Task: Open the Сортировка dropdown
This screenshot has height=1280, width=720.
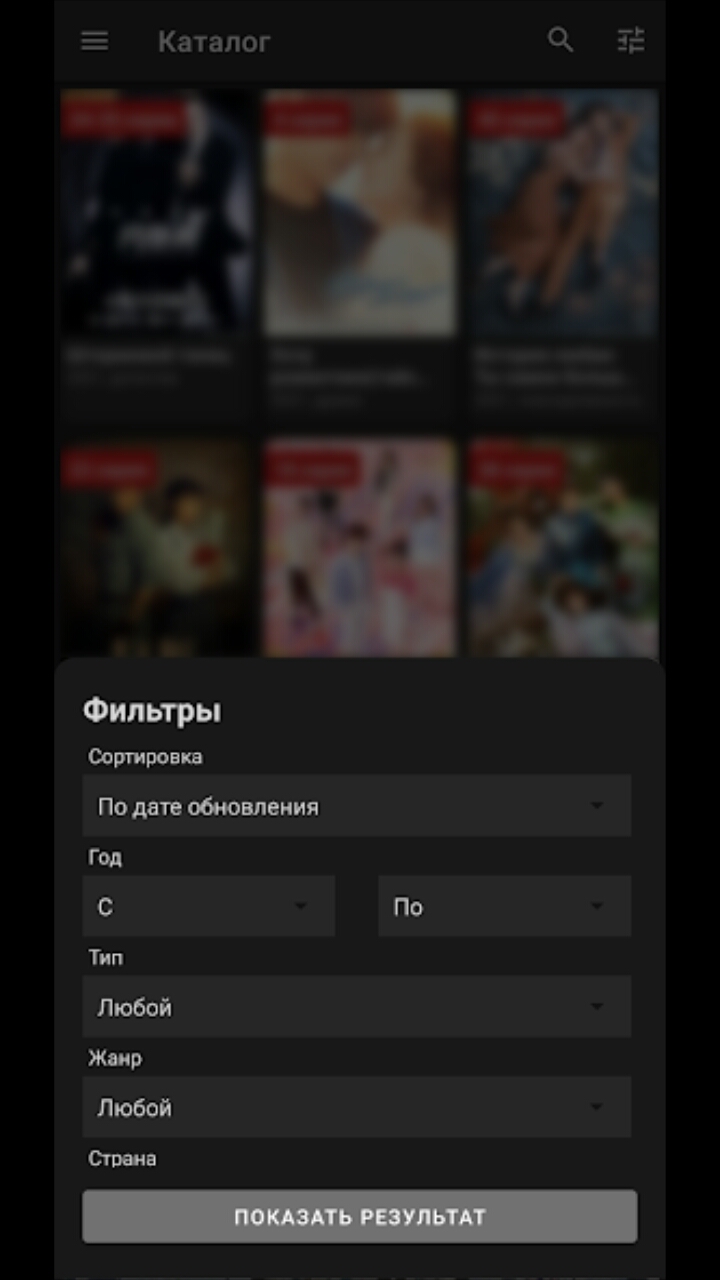Action: tap(356, 806)
